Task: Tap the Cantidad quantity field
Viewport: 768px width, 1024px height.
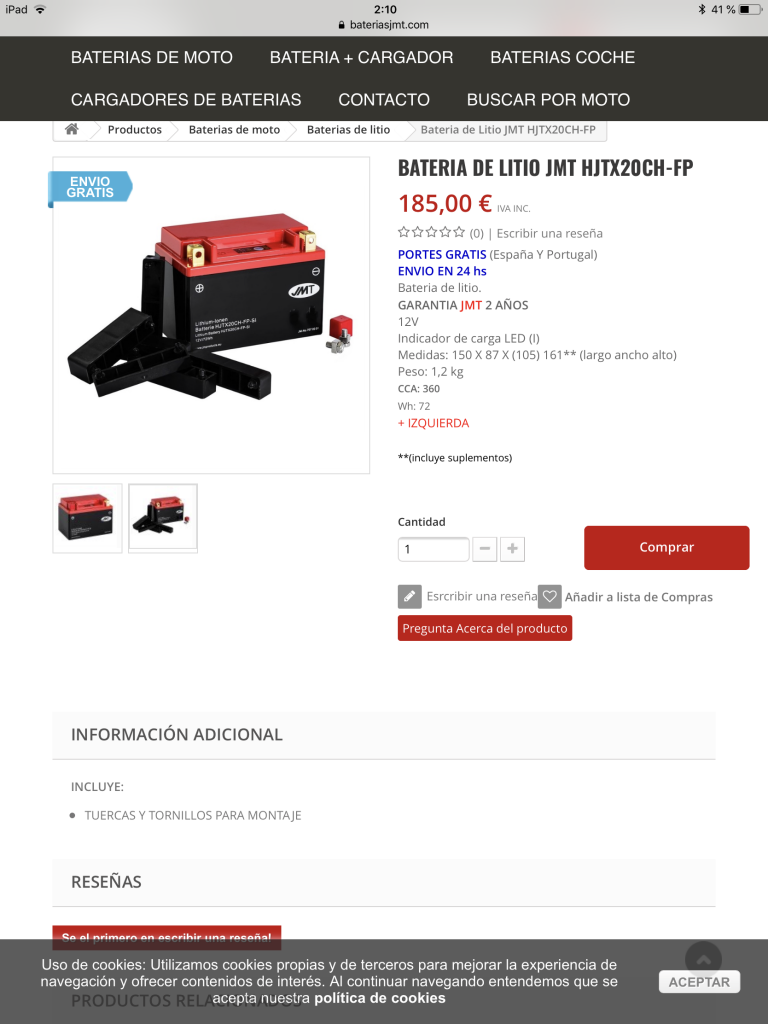Action: coord(433,549)
